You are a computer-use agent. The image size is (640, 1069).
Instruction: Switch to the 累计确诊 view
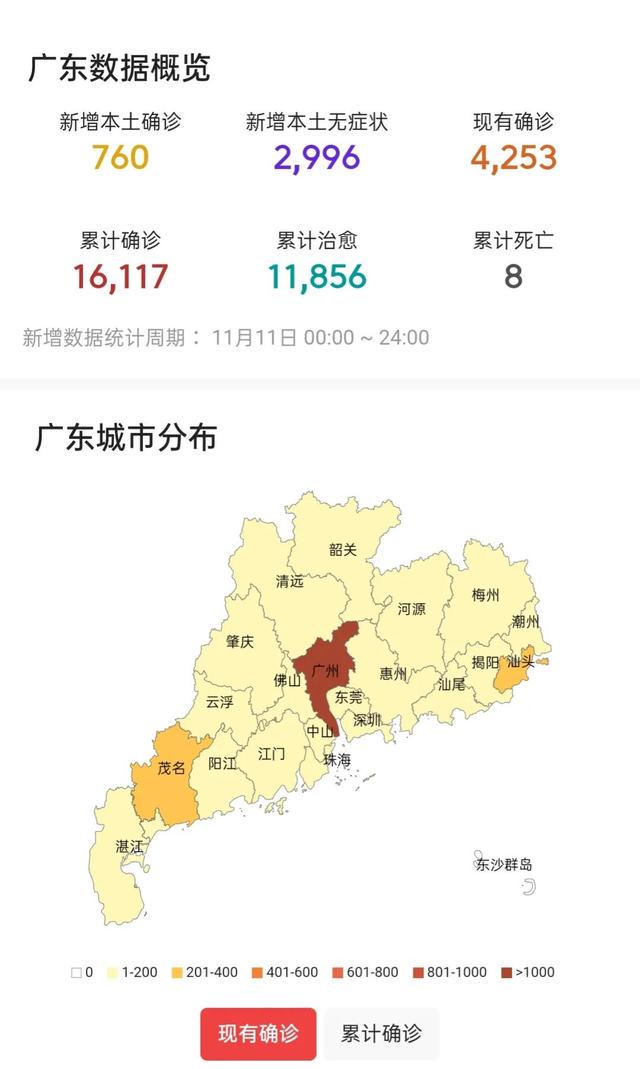(x=381, y=1033)
